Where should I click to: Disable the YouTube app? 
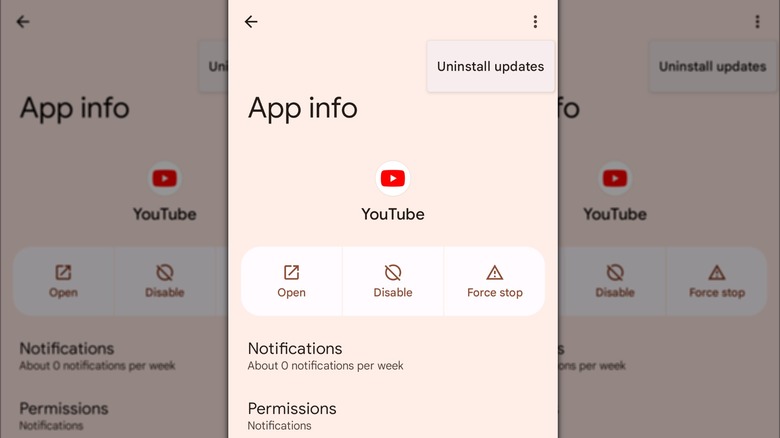[x=393, y=281]
